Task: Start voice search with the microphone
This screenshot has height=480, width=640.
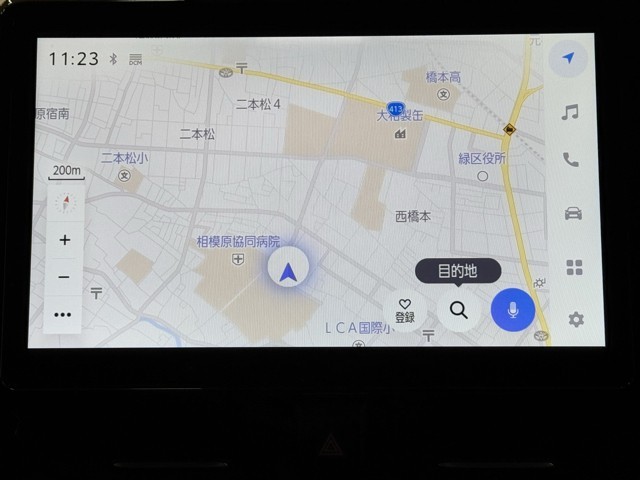Action: tap(512, 310)
